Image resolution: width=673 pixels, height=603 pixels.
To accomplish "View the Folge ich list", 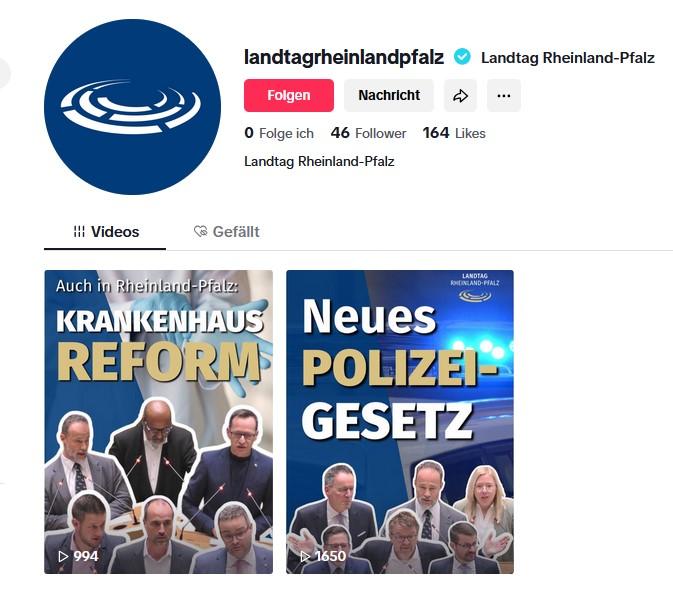I will coord(279,133).
